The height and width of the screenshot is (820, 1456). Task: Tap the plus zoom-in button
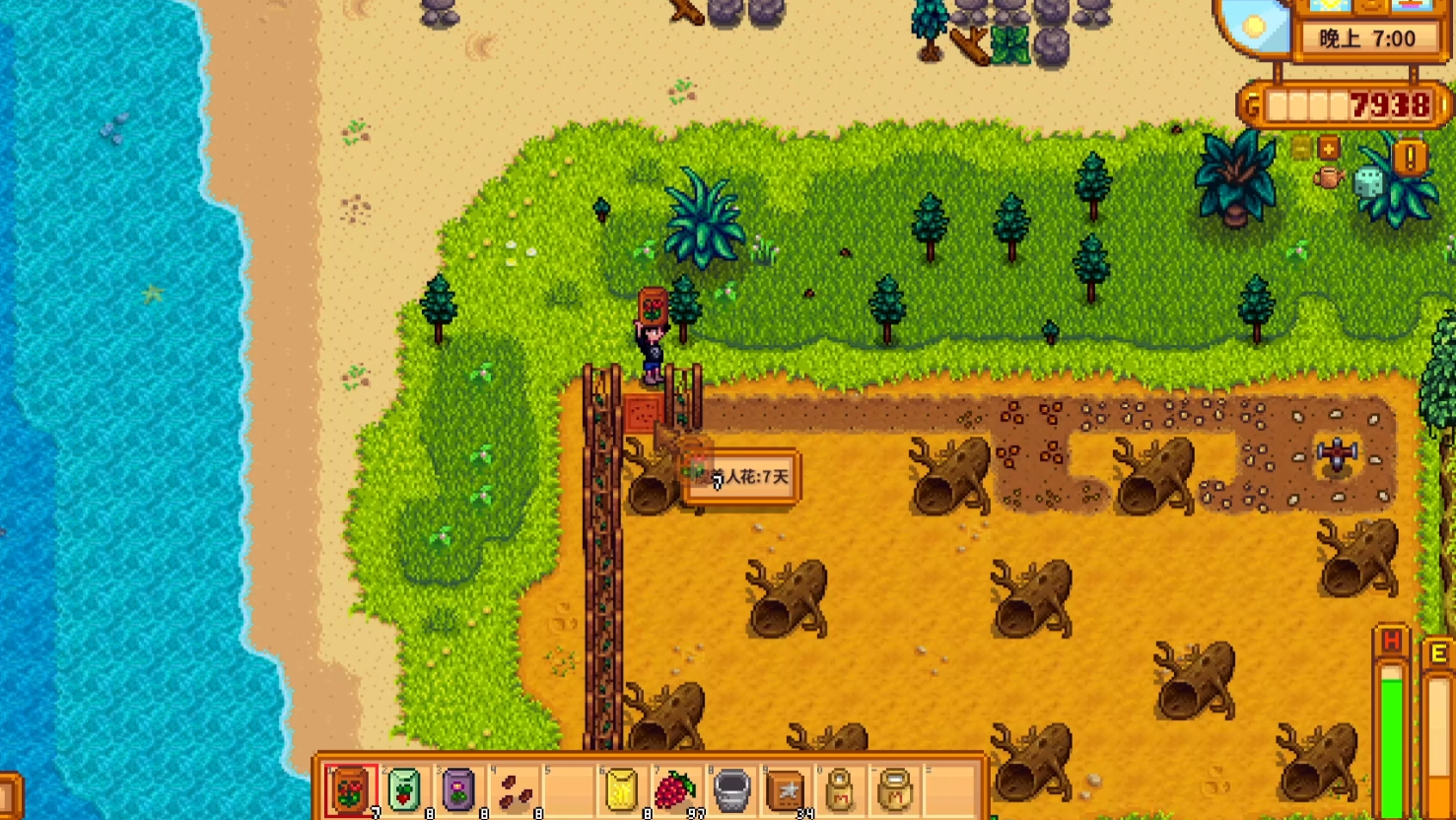tap(1328, 149)
